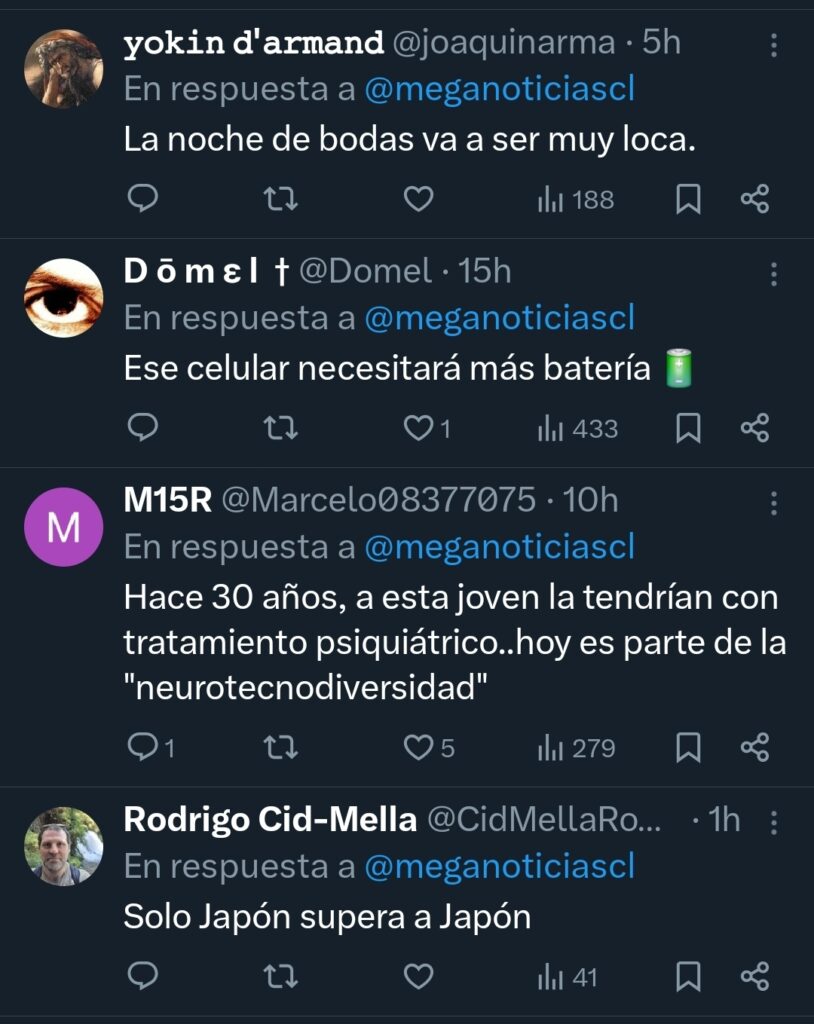Reply to M15R's tweet
Image resolution: width=814 pixels, height=1024 pixels.
[143, 747]
